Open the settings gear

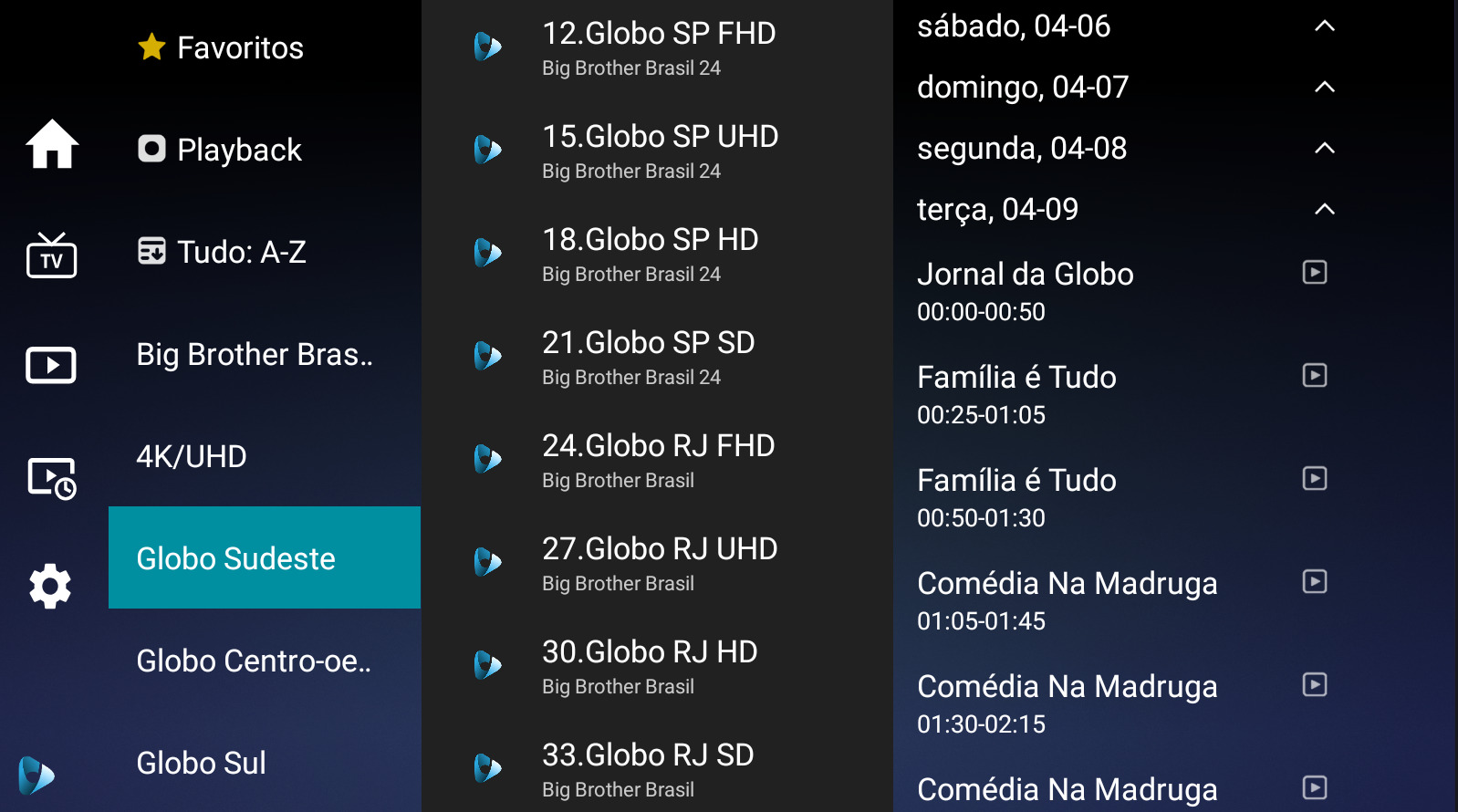click(x=50, y=586)
